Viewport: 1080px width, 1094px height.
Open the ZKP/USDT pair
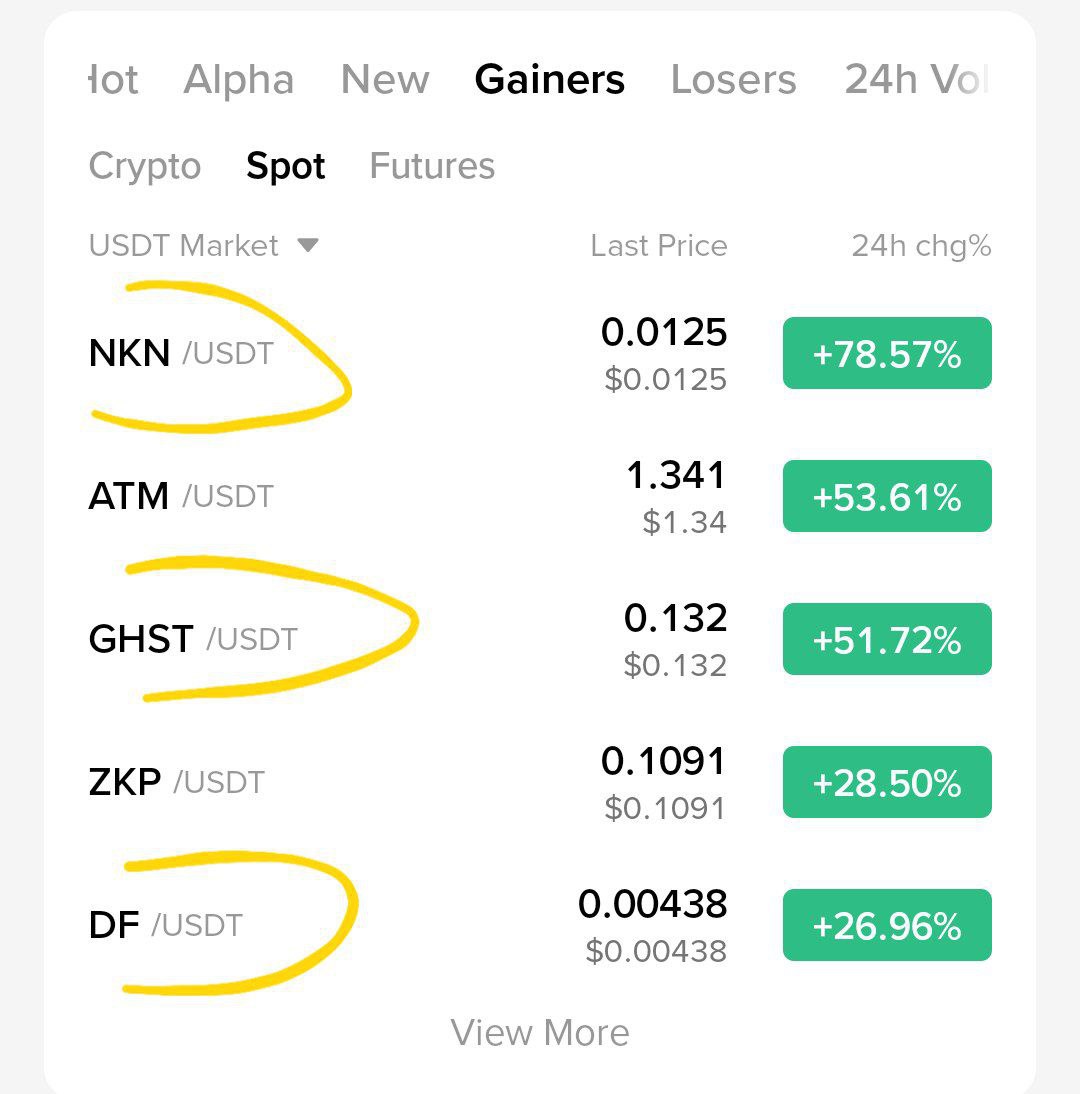(177, 783)
